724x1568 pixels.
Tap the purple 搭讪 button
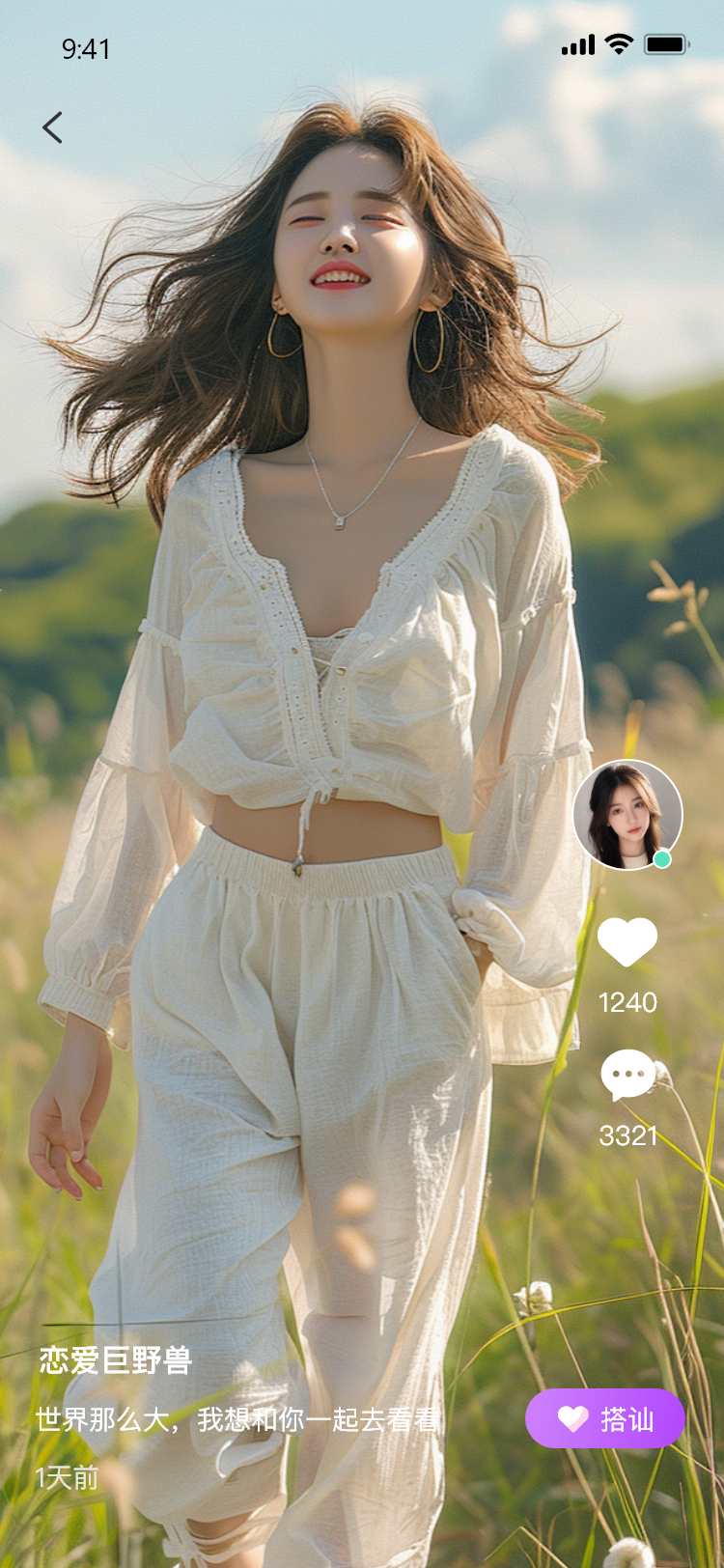(605, 1418)
